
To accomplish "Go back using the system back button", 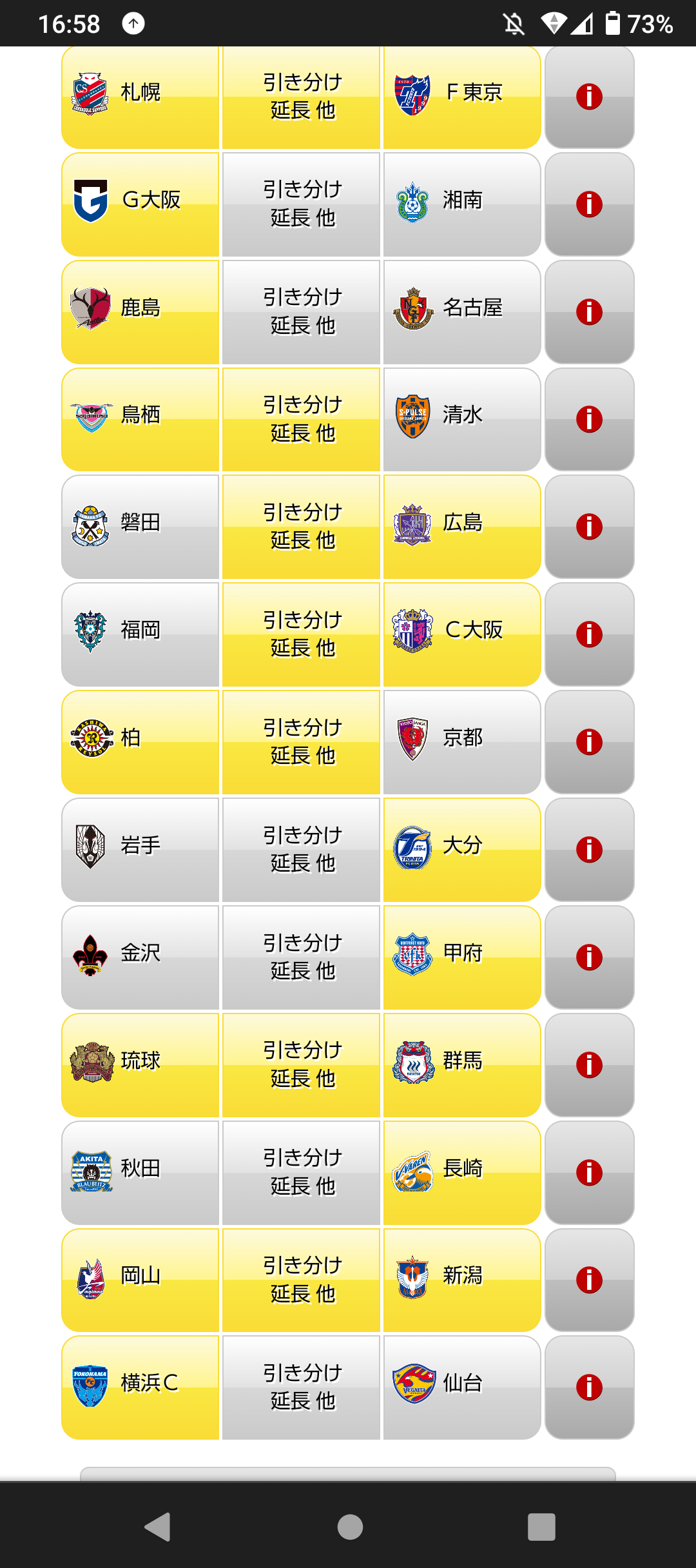I will pyautogui.click(x=158, y=1526).
